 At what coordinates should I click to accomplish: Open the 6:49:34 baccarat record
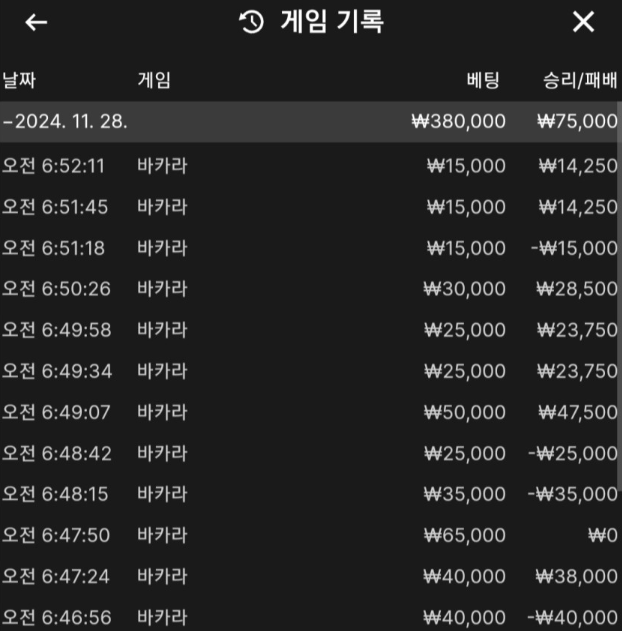click(x=309, y=371)
